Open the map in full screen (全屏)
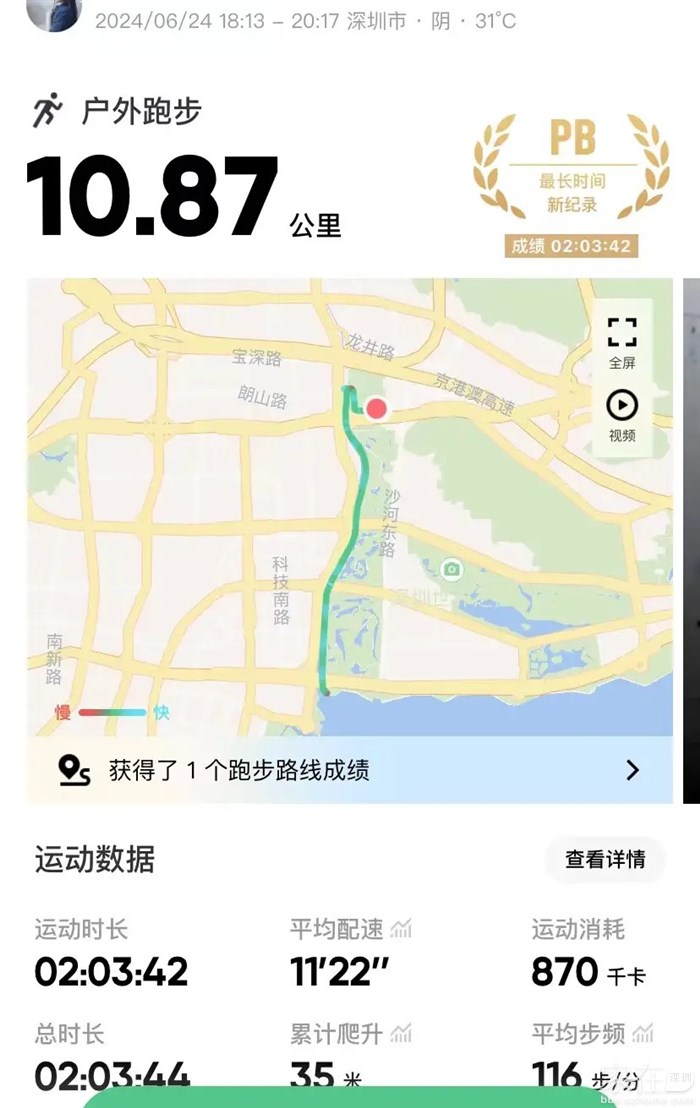Image resolution: width=700 pixels, height=1108 pixels. pyautogui.click(x=622, y=341)
